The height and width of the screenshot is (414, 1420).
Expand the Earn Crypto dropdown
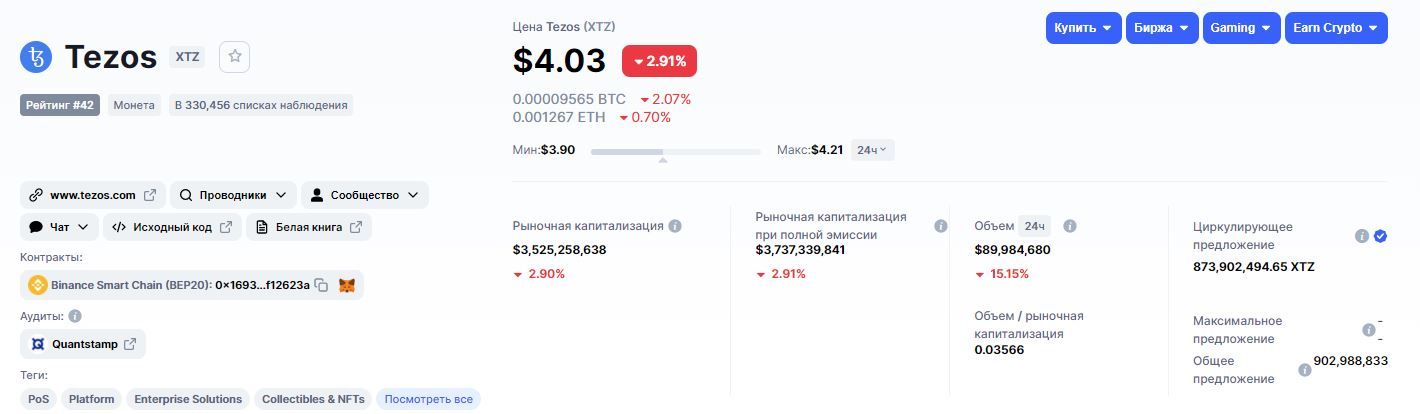[1335, 28]
